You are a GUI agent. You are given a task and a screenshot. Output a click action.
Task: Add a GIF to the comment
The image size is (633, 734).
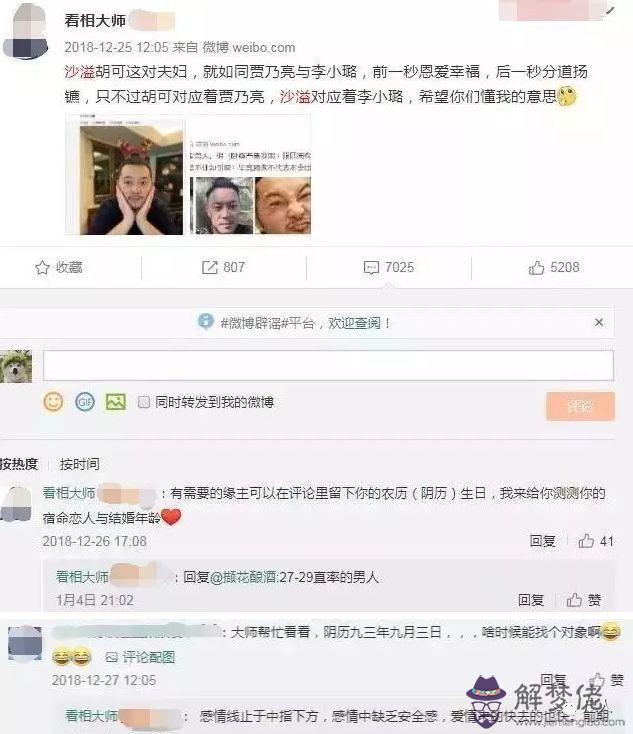(84, 402)
